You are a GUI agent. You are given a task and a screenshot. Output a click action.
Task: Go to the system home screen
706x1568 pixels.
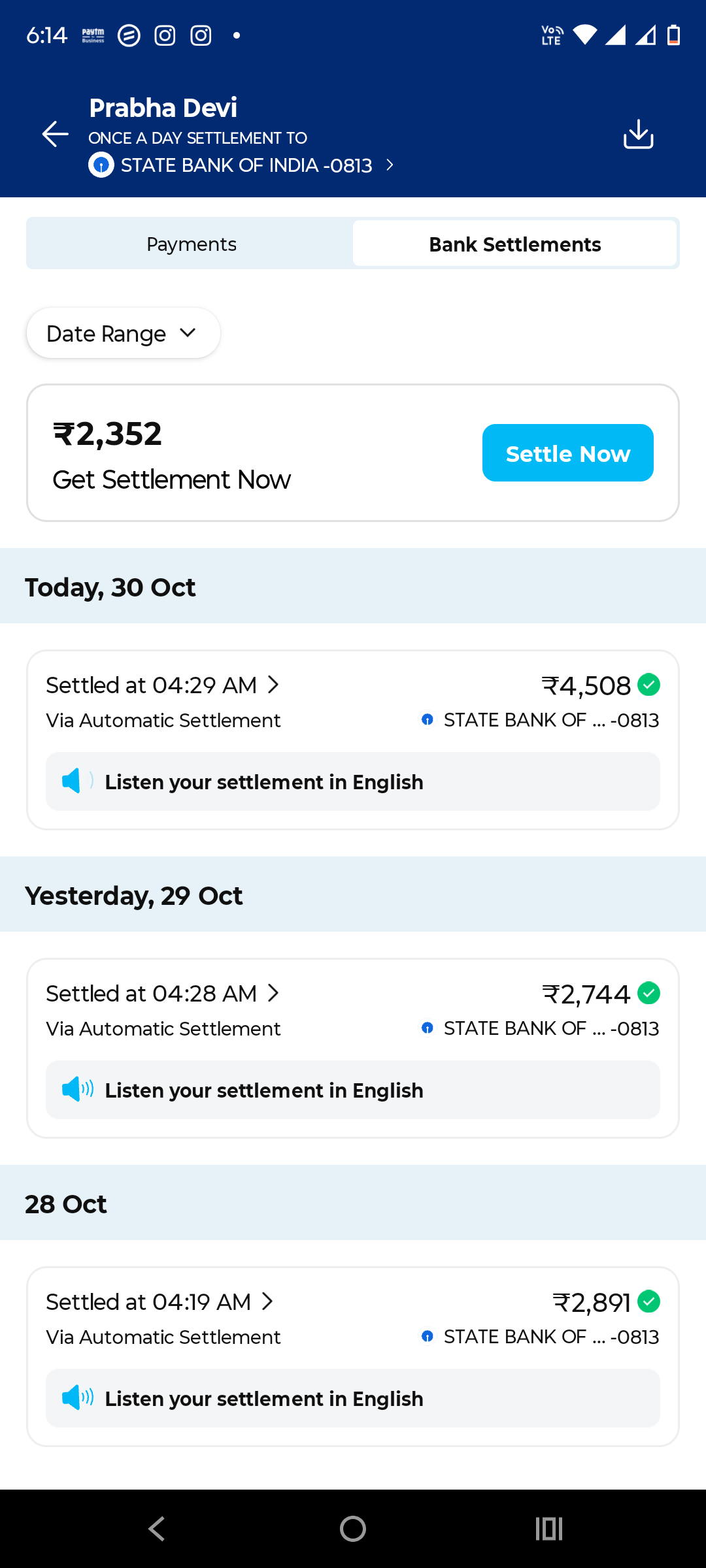(353, 1529)
